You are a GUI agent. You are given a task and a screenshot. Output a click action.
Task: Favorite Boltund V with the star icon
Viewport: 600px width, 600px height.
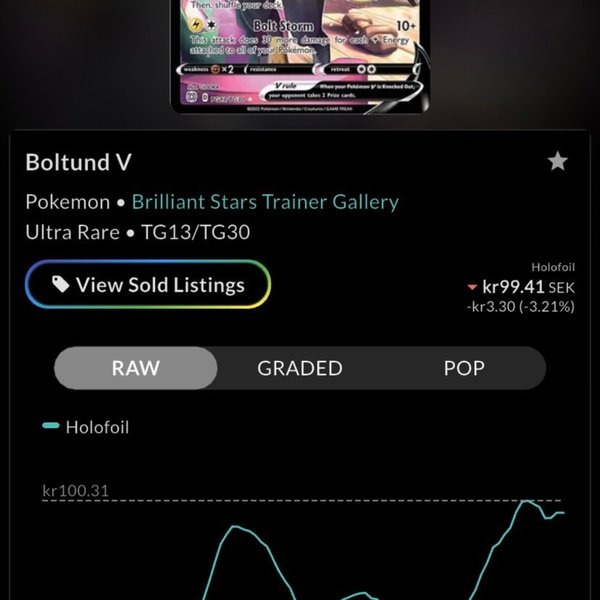click(x=558, y=162)
